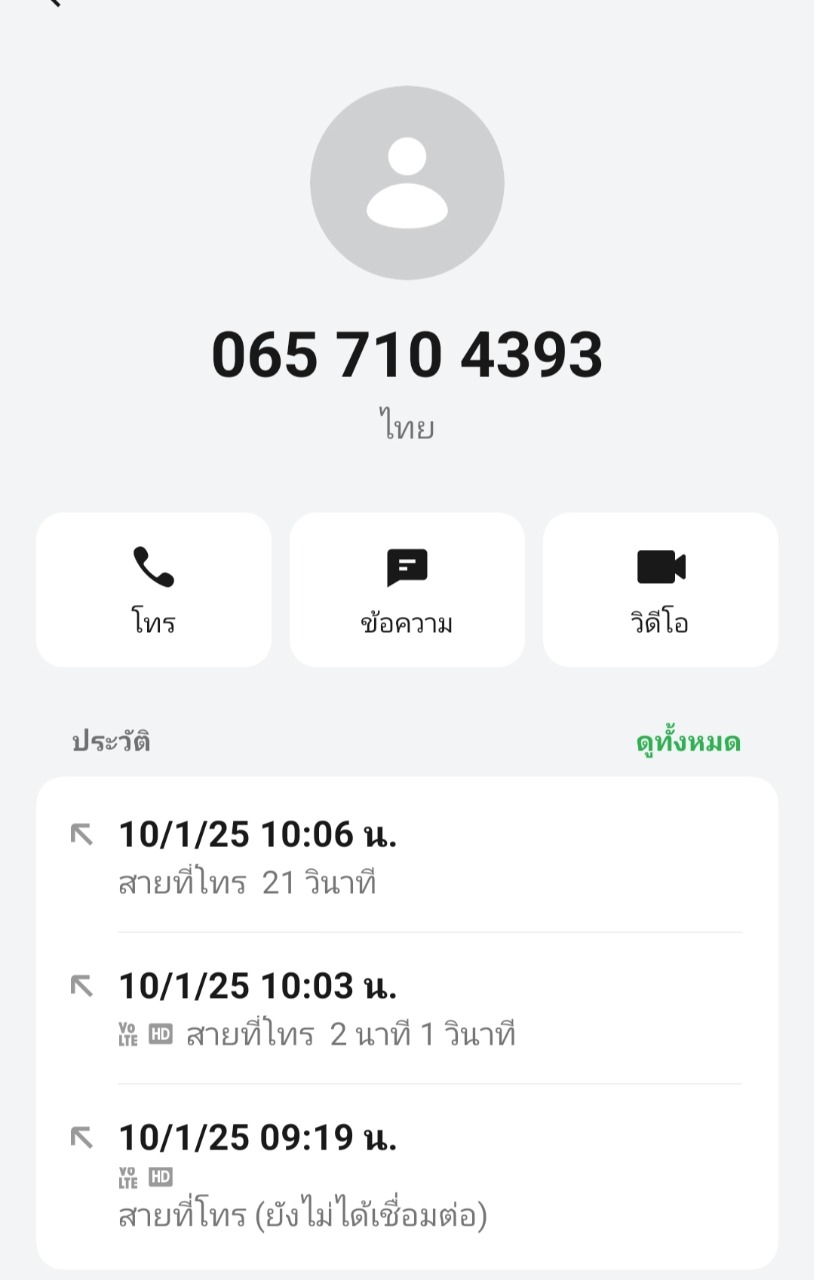Open the 10:06 น. call entry
Image resolution: width=814 pixels, height=1280 pixels.
pos(407,857)
